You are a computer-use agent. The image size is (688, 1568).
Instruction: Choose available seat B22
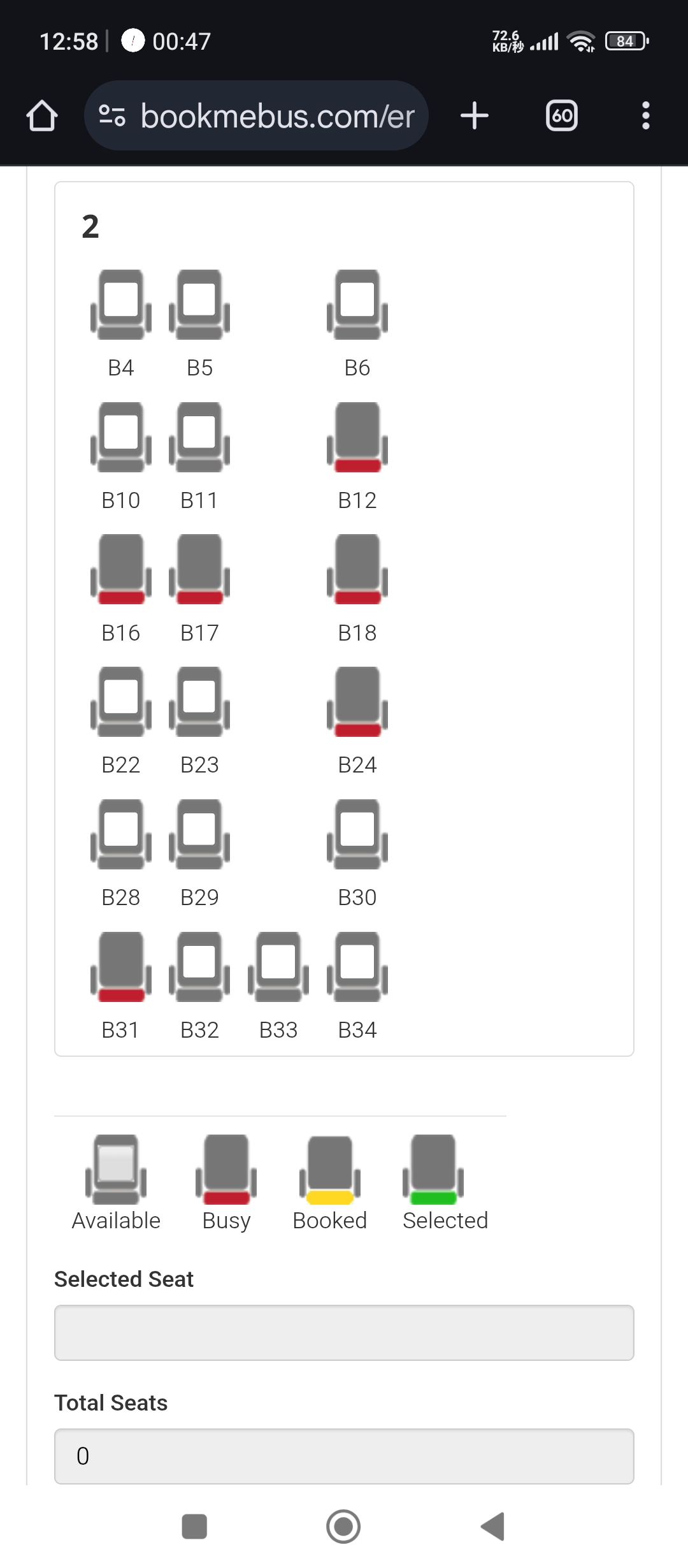point(121,702)
